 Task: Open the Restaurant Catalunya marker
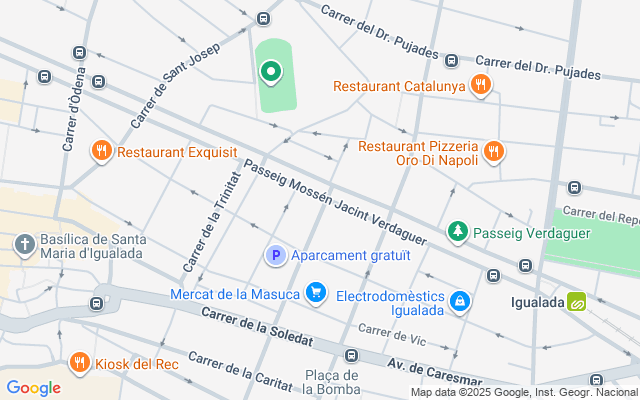point(481,86)
